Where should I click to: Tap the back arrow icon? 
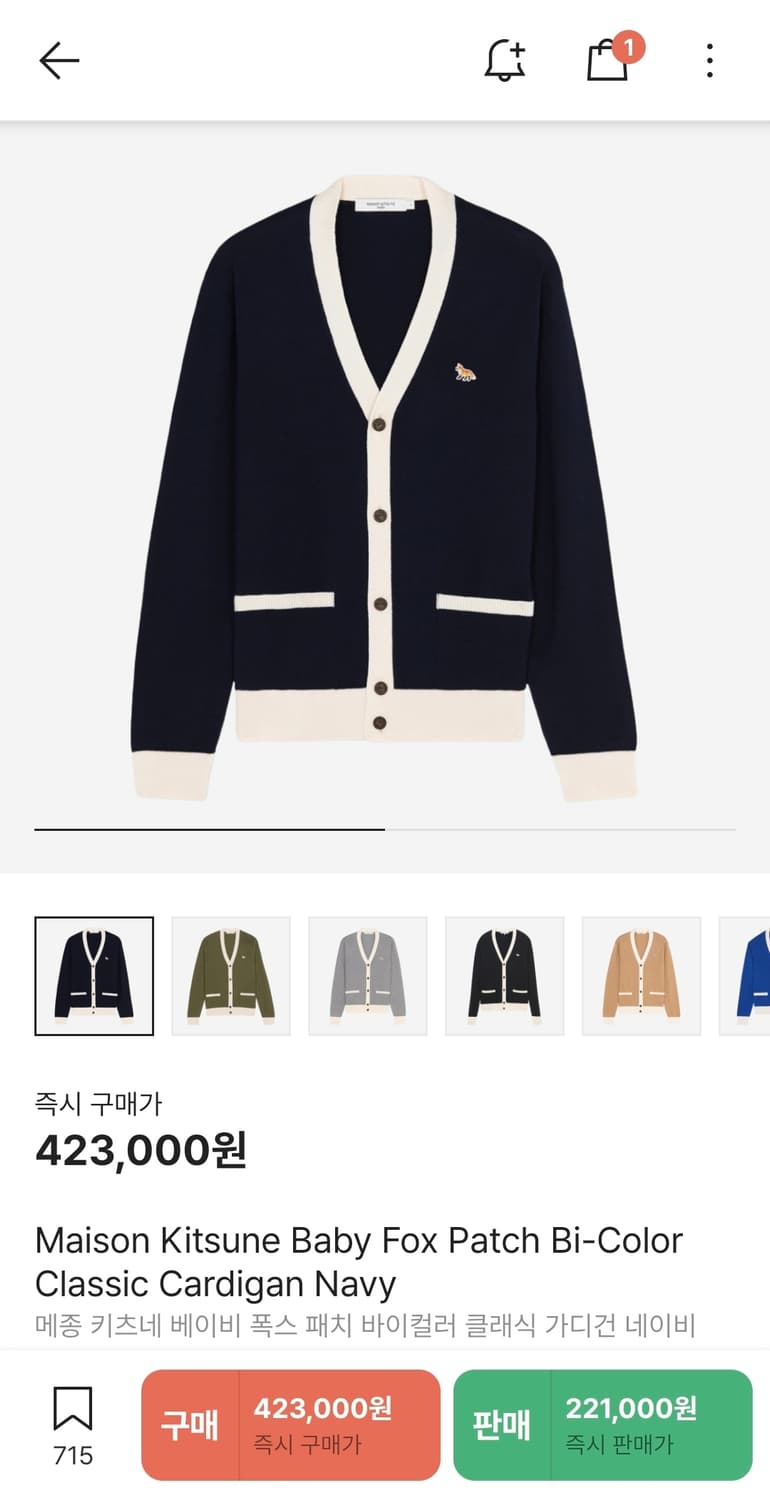pyautogui.click(x=58, y=59)
